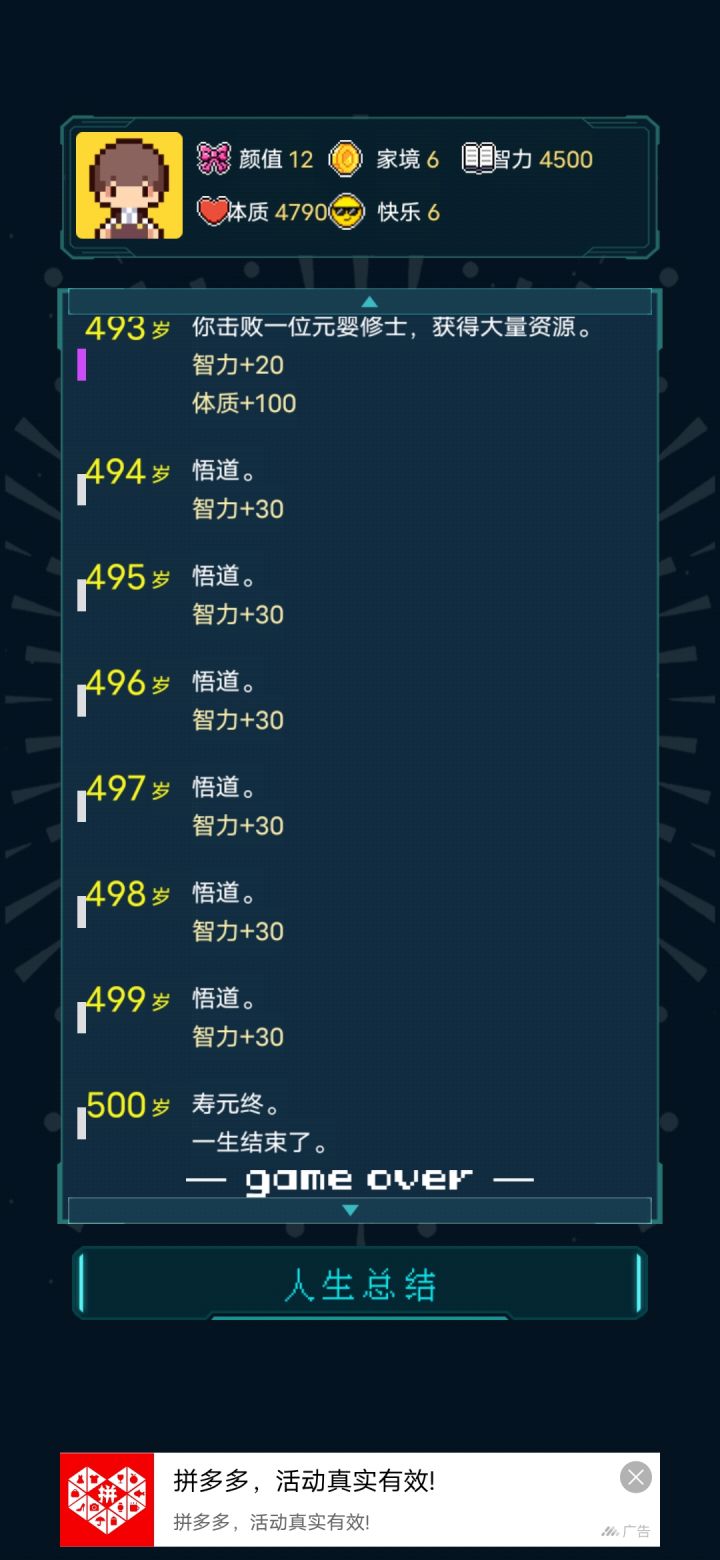Select the open book icon next to 智力
This screenshot has height=1560, width=720.
point(475,158)
